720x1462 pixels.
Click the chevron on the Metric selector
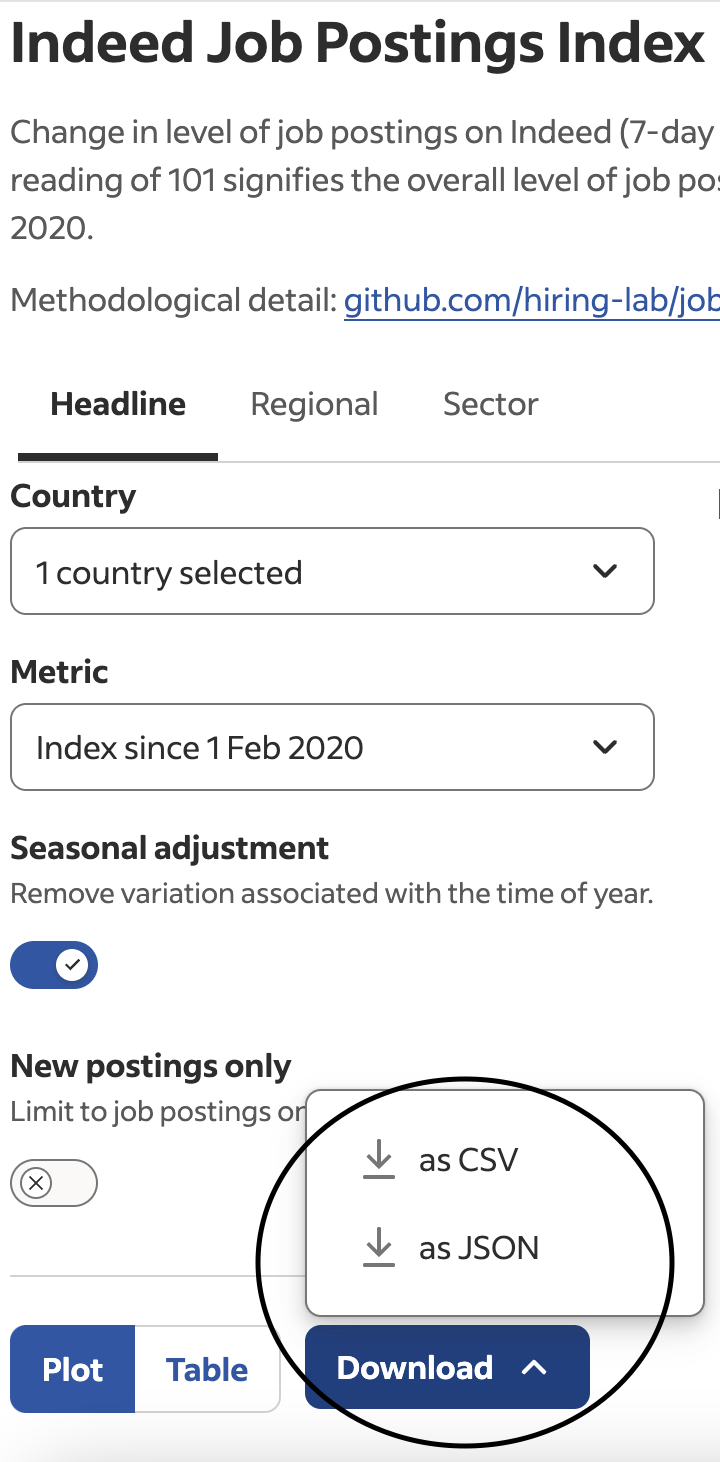pos(604,746)
